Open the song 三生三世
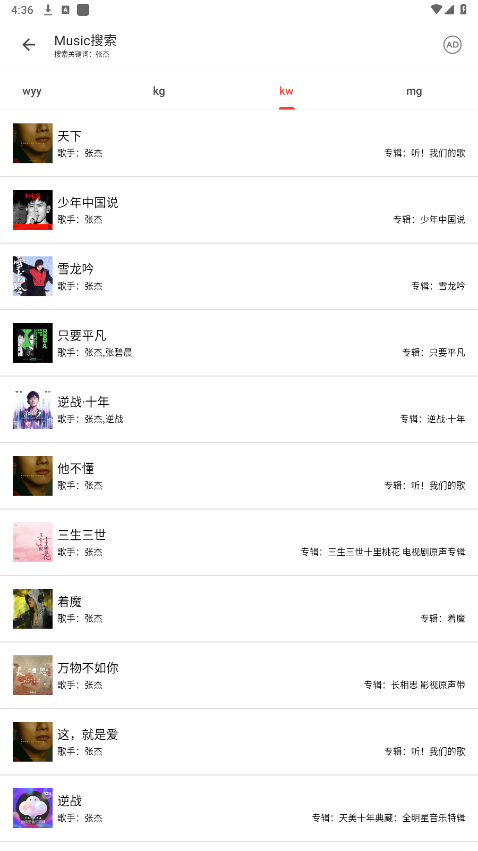Screen dimensions: 478x851 239,542
